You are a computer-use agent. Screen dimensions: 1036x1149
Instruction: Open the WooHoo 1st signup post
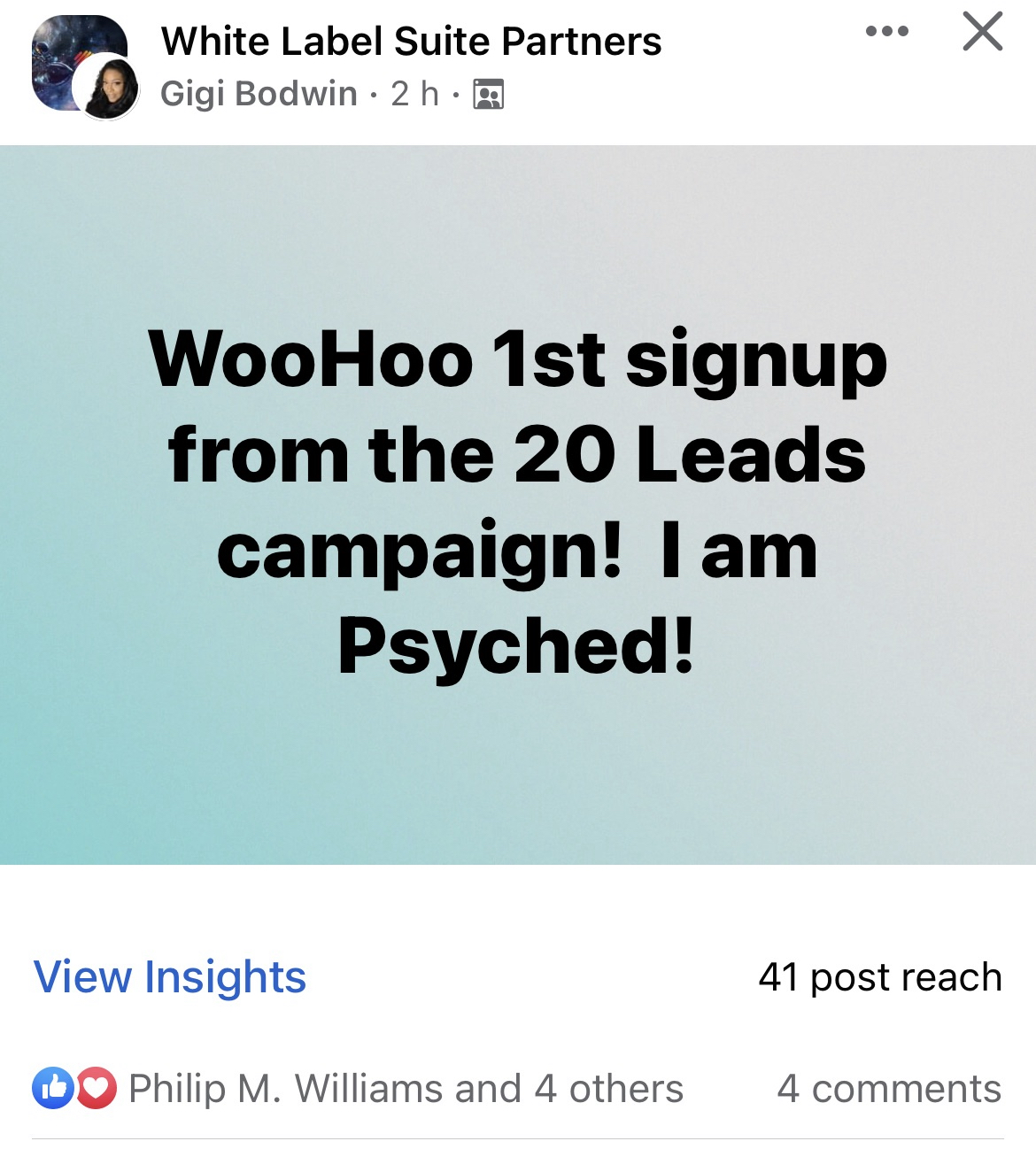coord(518,503)
